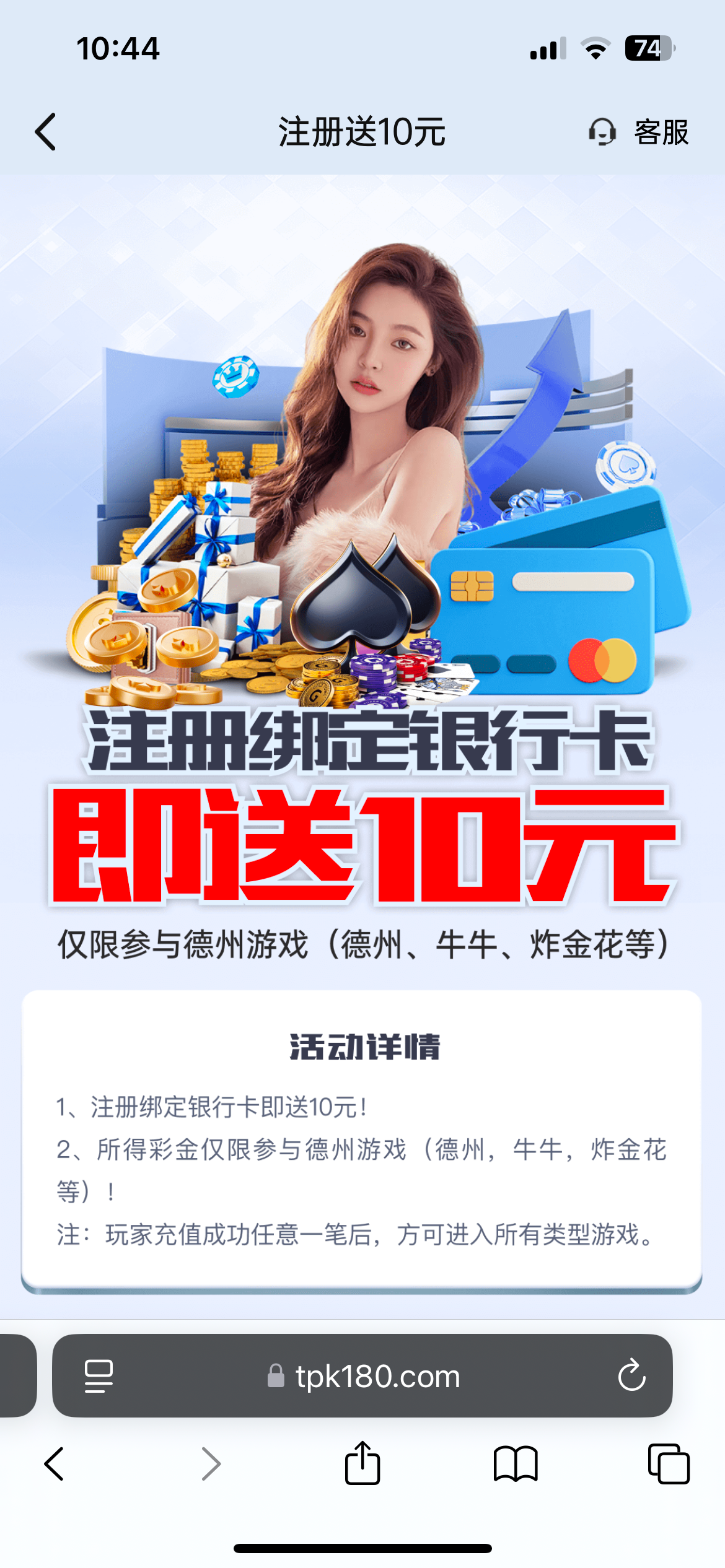Contact 客服 customer service
725x1568 pixels.
coord(639,132)
